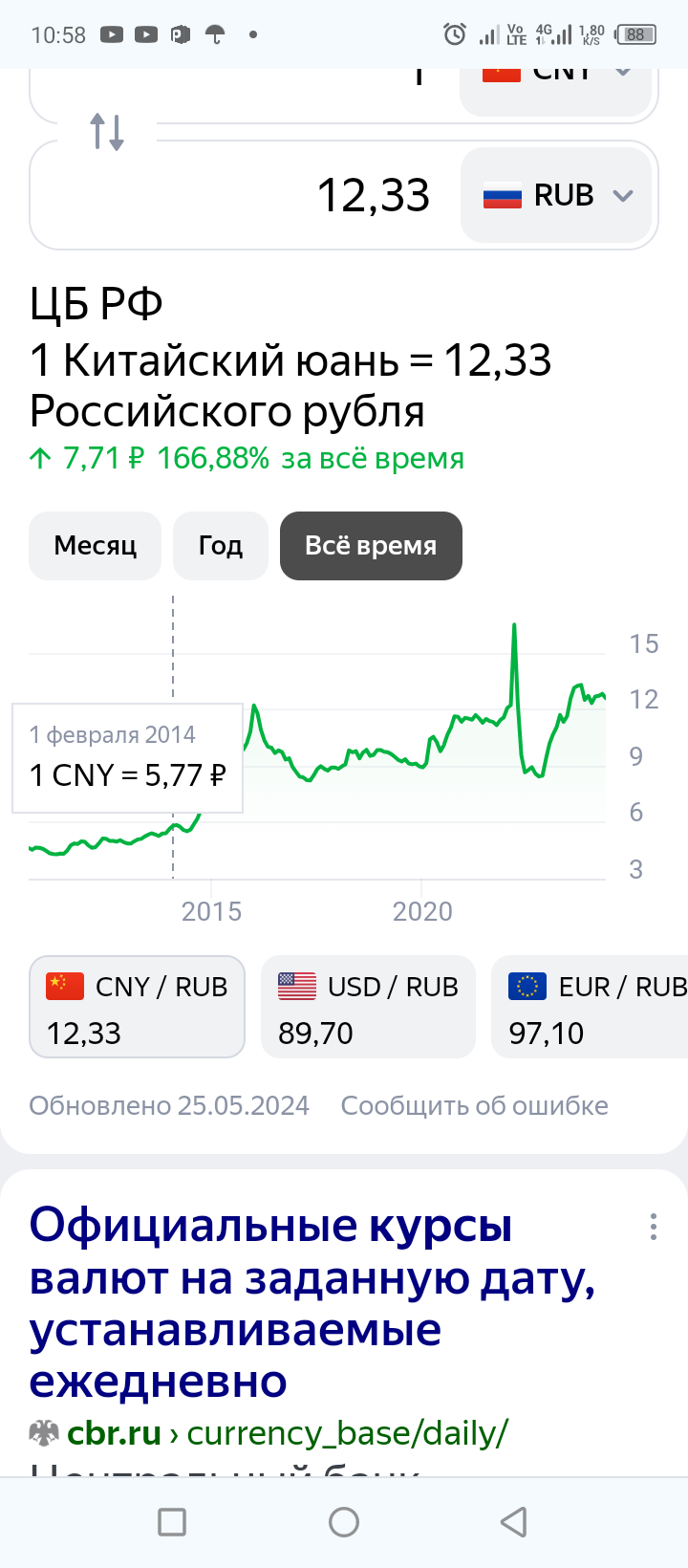
Task: Swap the CNY and RUB currencies
Action: (107, 132)
